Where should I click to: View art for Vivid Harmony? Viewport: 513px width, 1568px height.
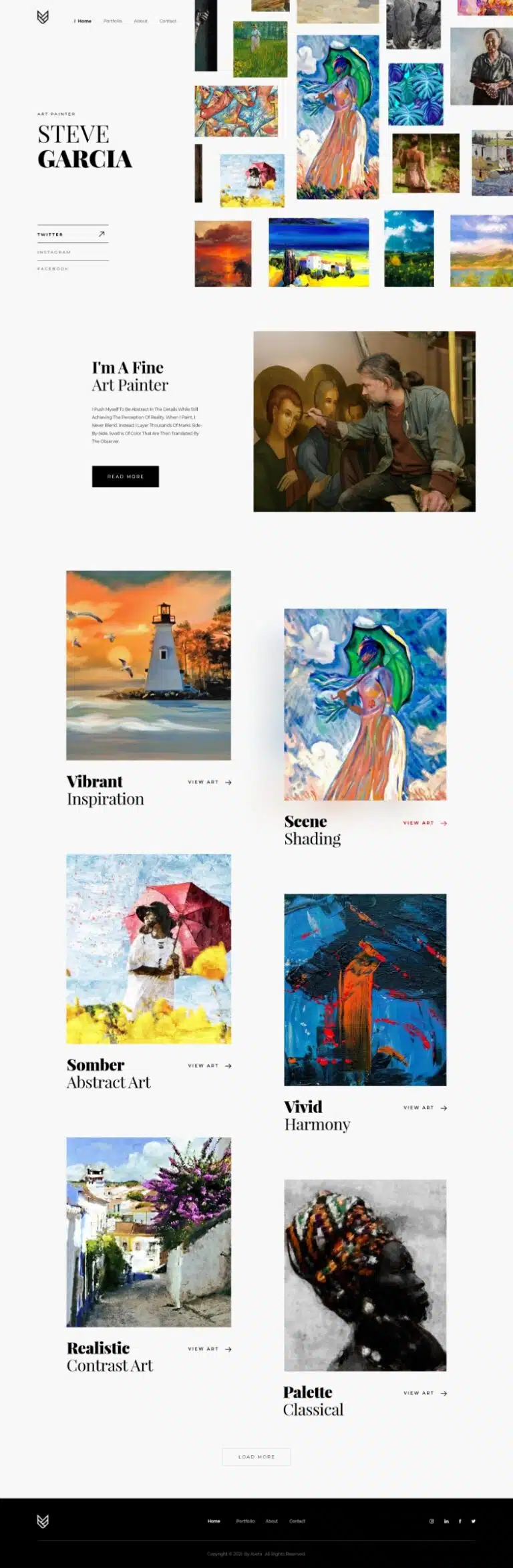[x=425, y=1107]
